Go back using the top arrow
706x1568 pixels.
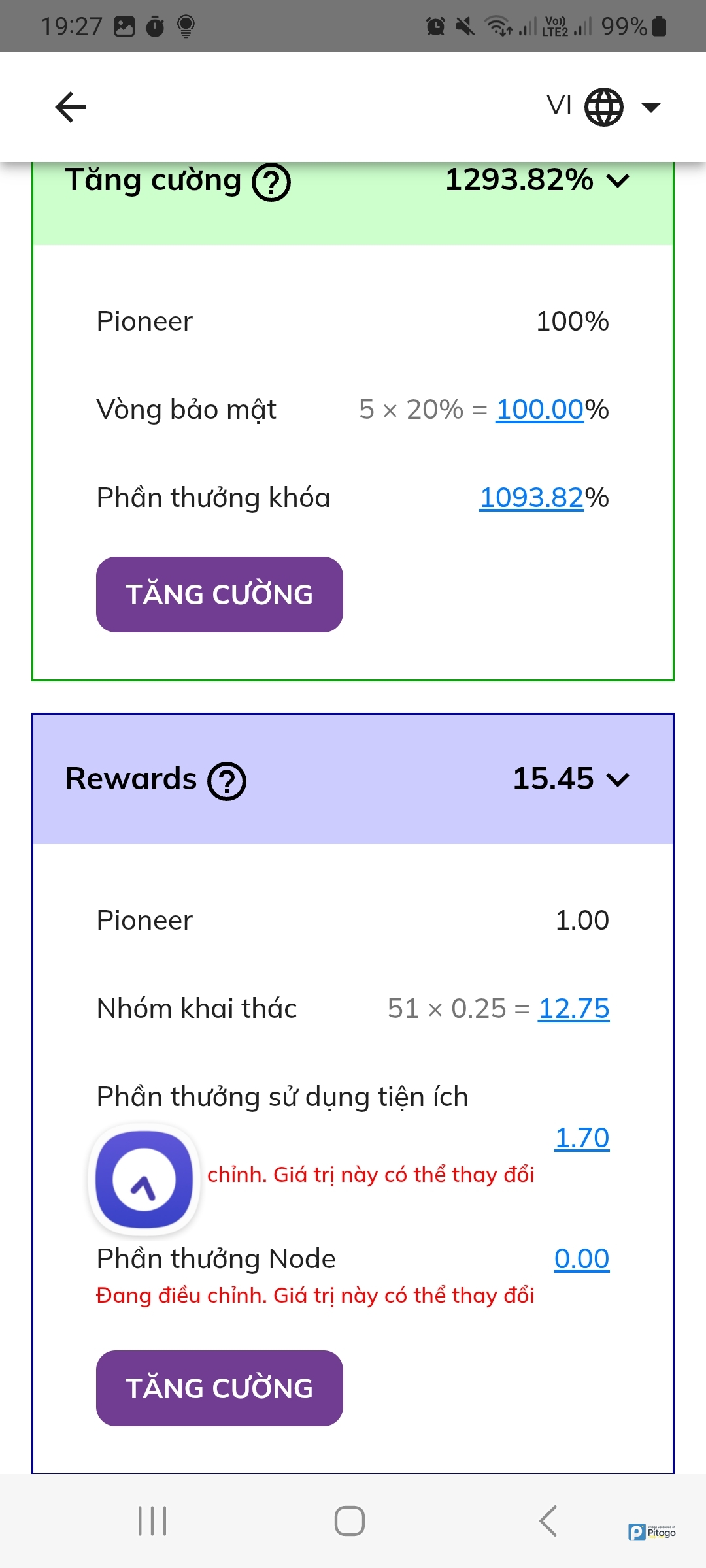click(71, 107)
